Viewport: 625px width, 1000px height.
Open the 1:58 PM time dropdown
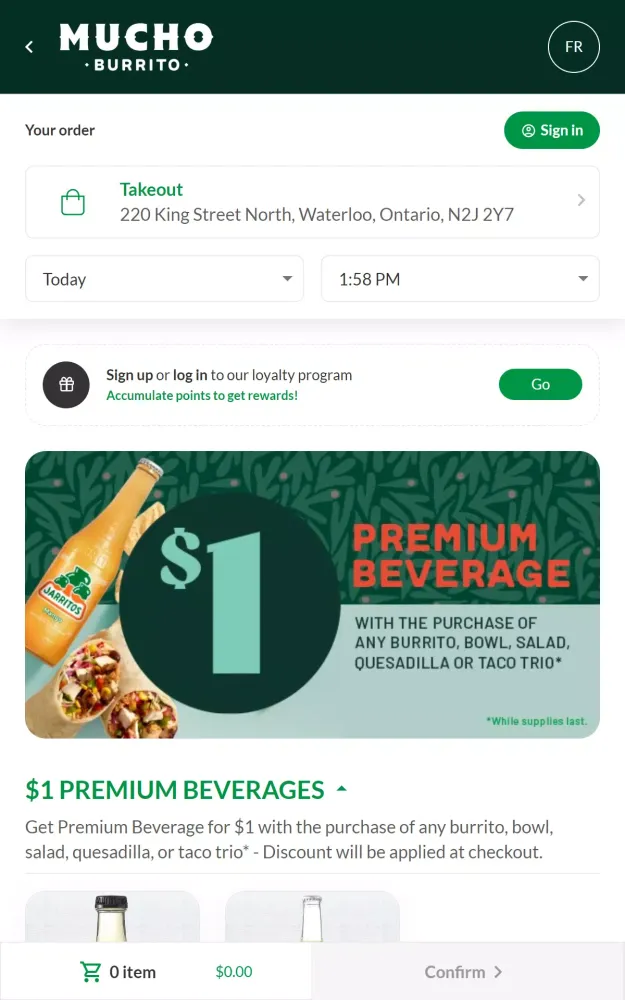tap(460, 279)
